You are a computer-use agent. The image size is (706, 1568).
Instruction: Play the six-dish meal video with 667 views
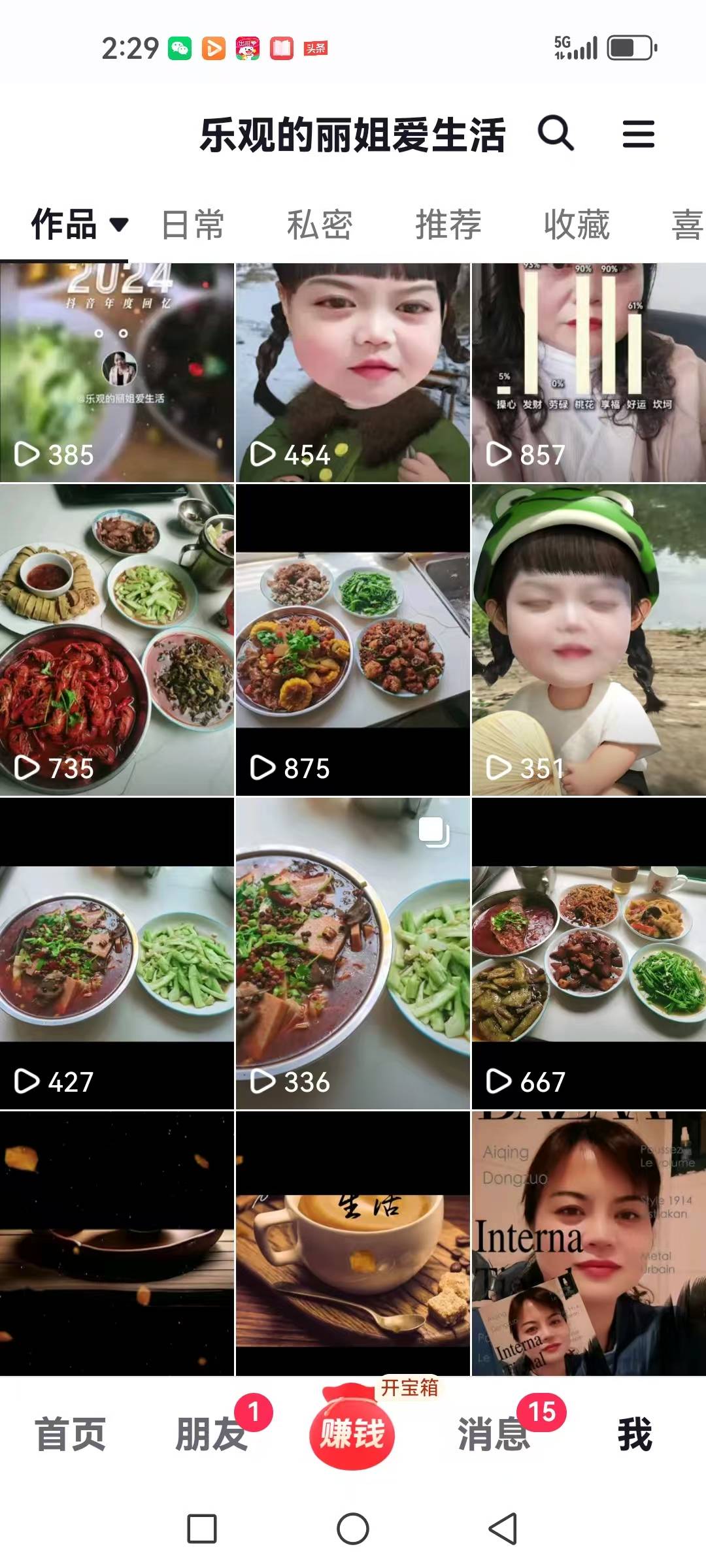click(x=589, y=953)
